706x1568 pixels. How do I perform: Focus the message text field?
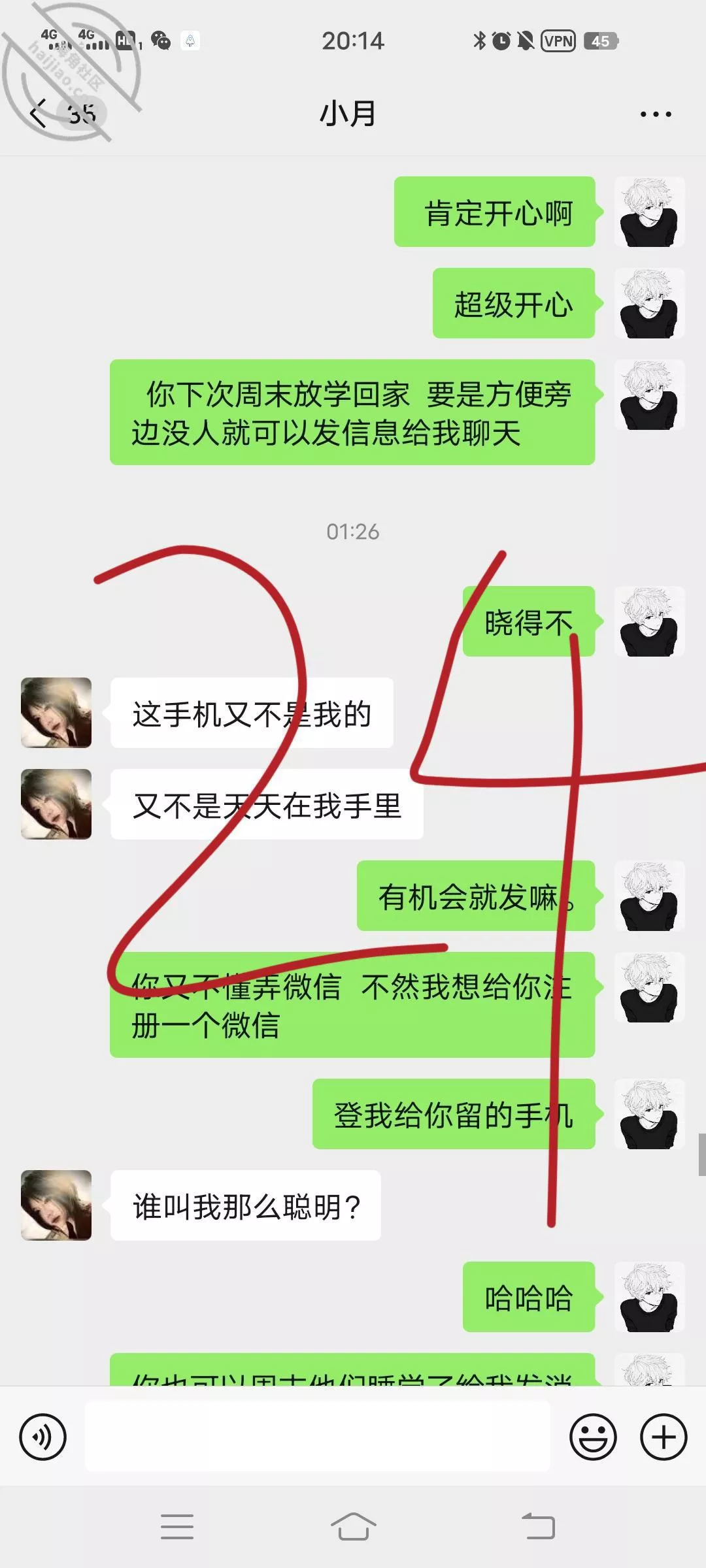[x=318, y=1437]
